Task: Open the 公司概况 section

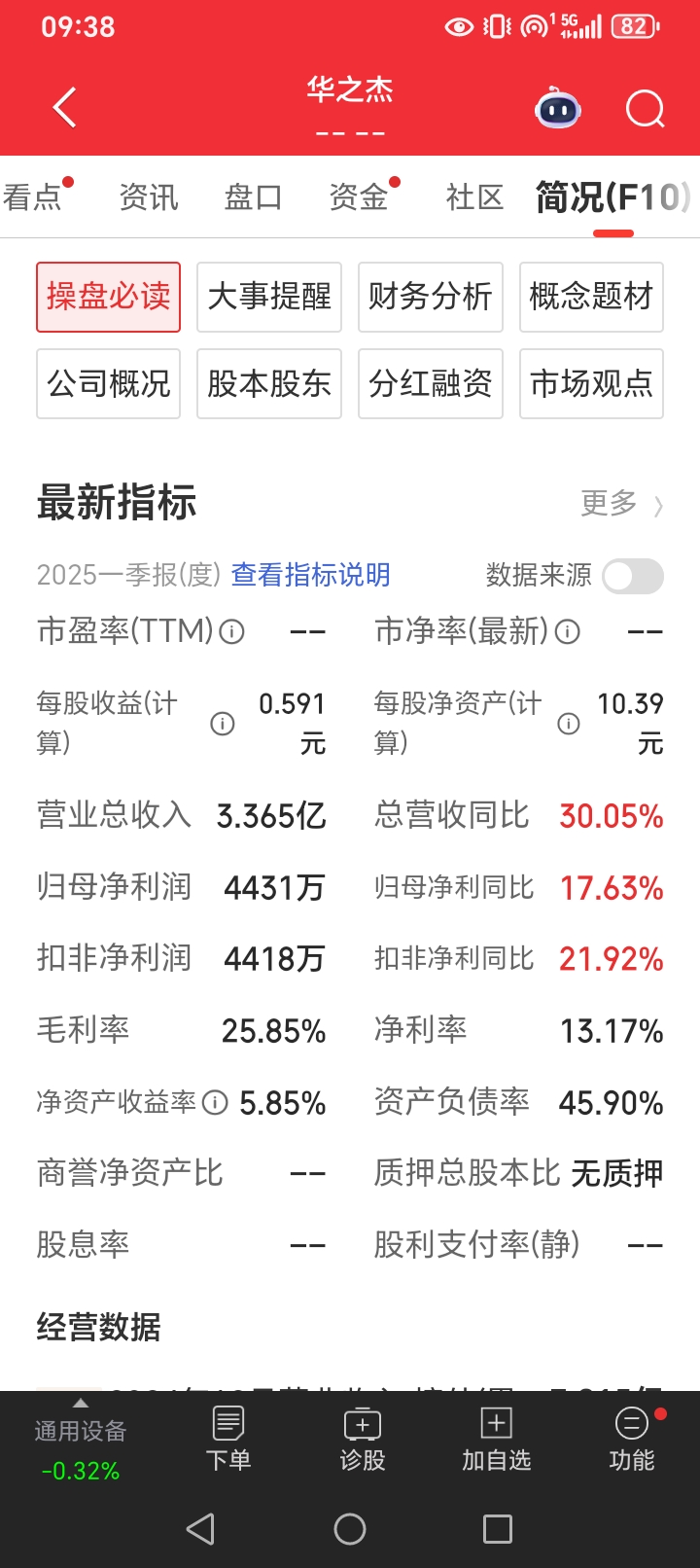Action: [109, 383]
